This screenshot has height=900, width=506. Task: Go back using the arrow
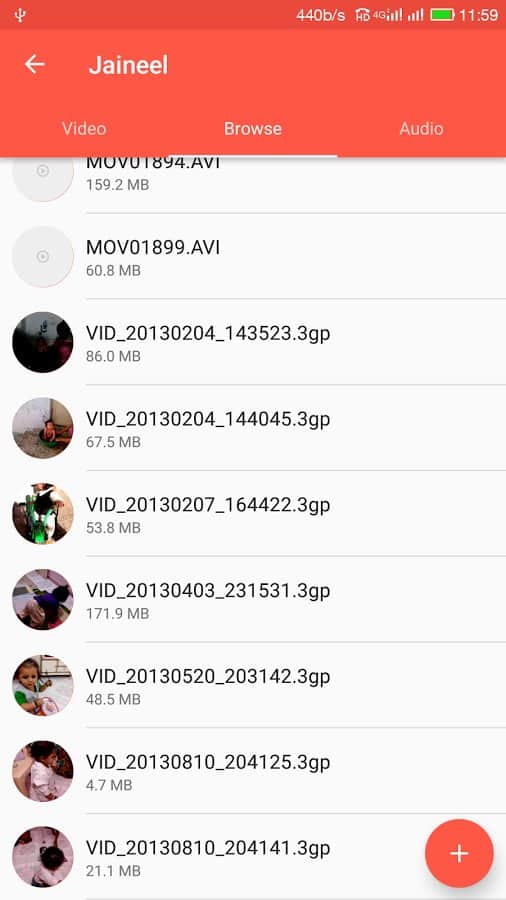(x=34, y=64)
